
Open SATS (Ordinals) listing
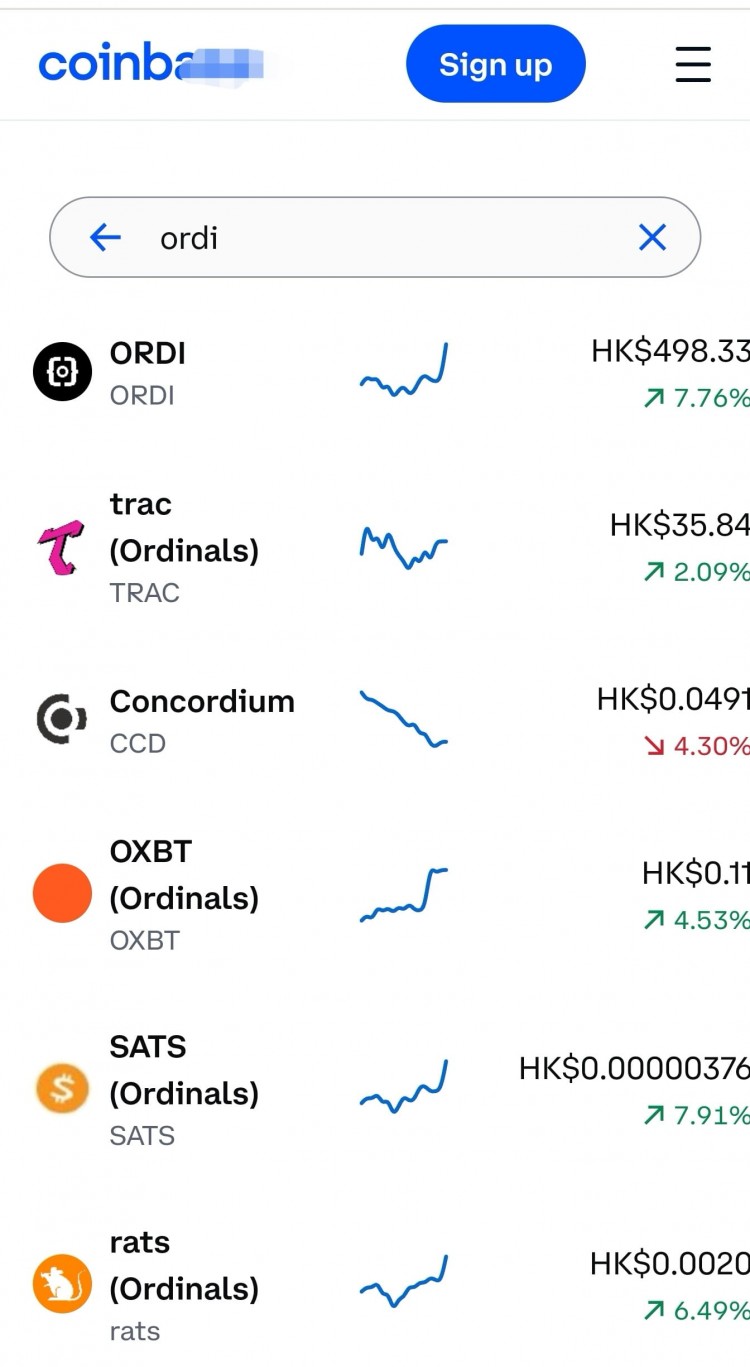(375, 1090)
